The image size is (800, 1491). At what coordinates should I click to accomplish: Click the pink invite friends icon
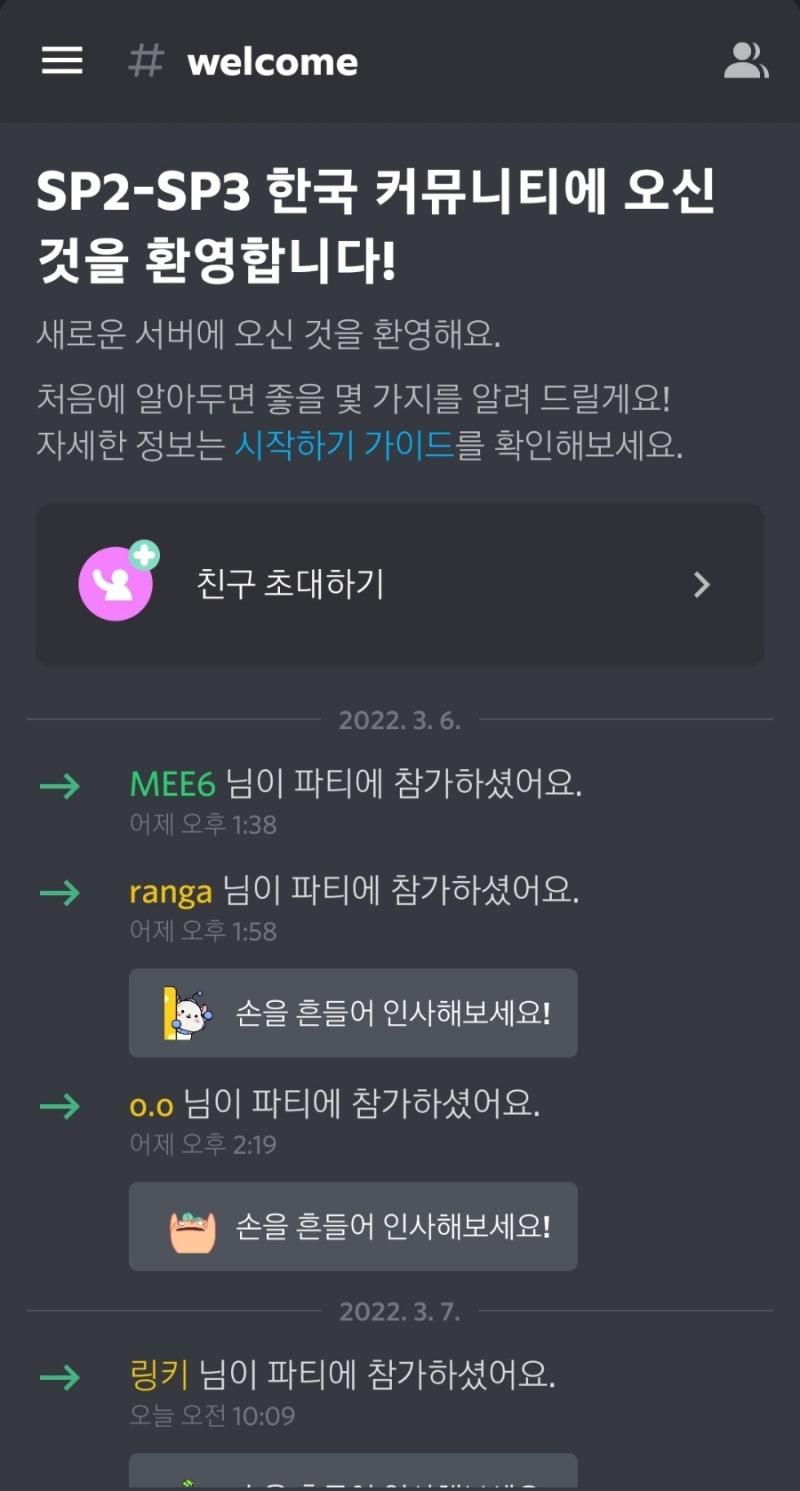click(x=116, y=585)
